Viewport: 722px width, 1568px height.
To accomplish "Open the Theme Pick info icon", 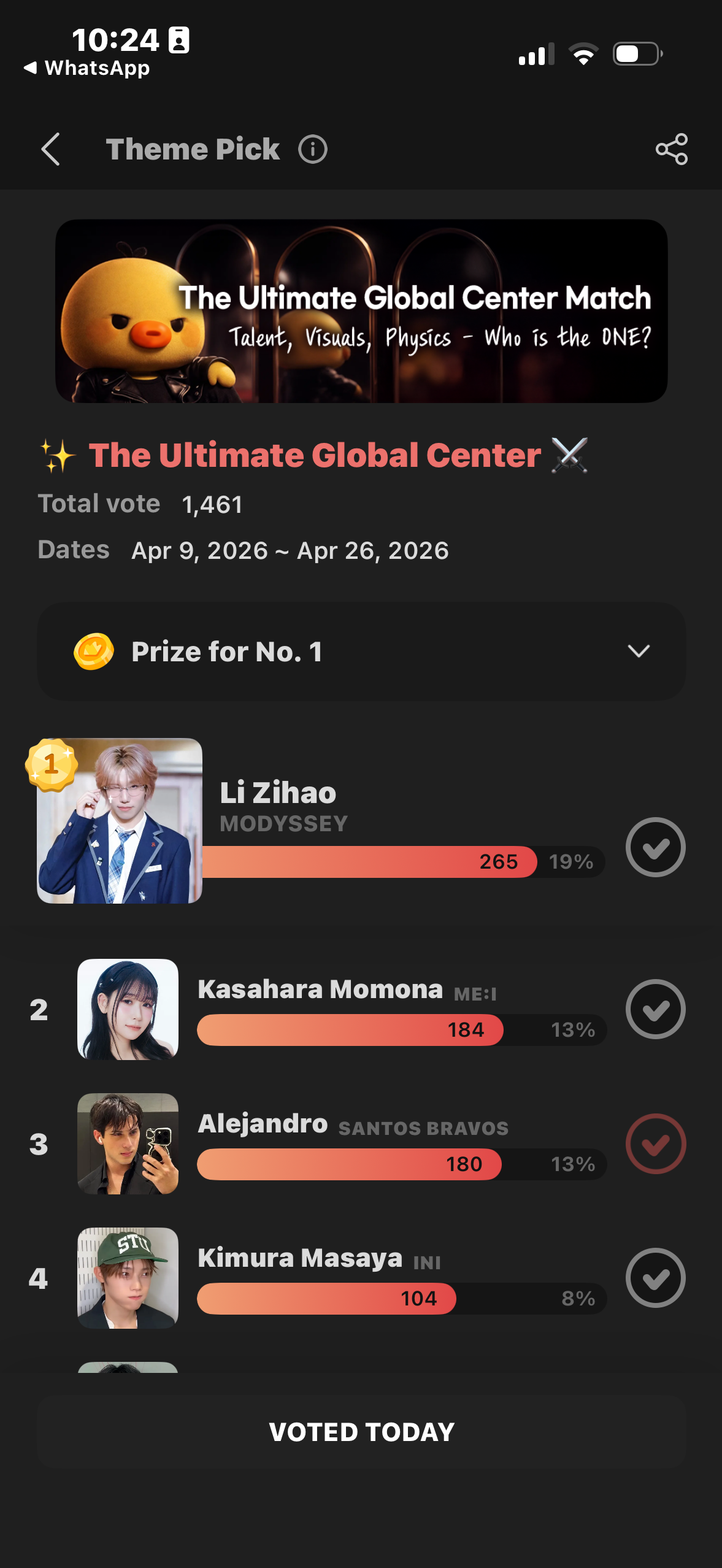I will tap(313, 149).
